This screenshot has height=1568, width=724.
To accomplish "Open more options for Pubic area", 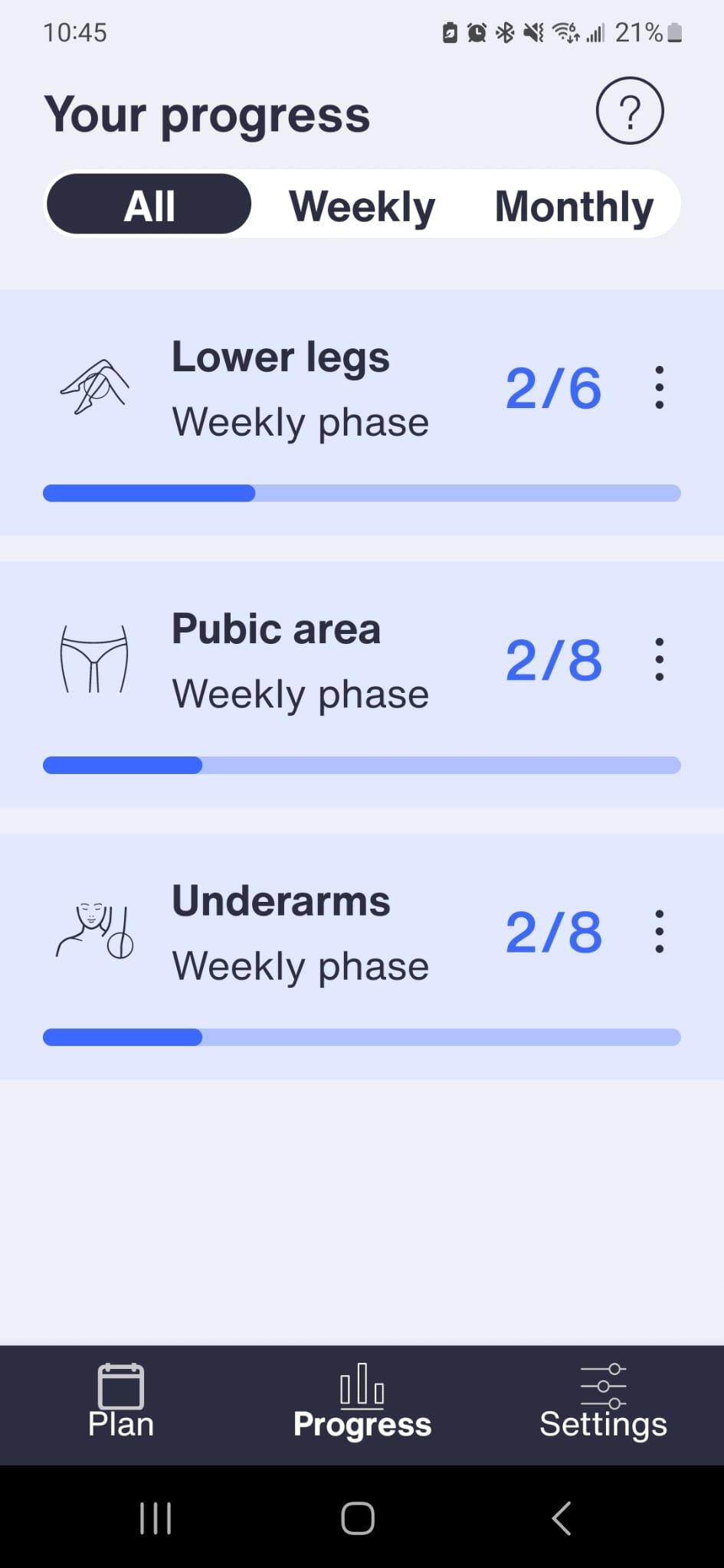I will pos(659,659).
